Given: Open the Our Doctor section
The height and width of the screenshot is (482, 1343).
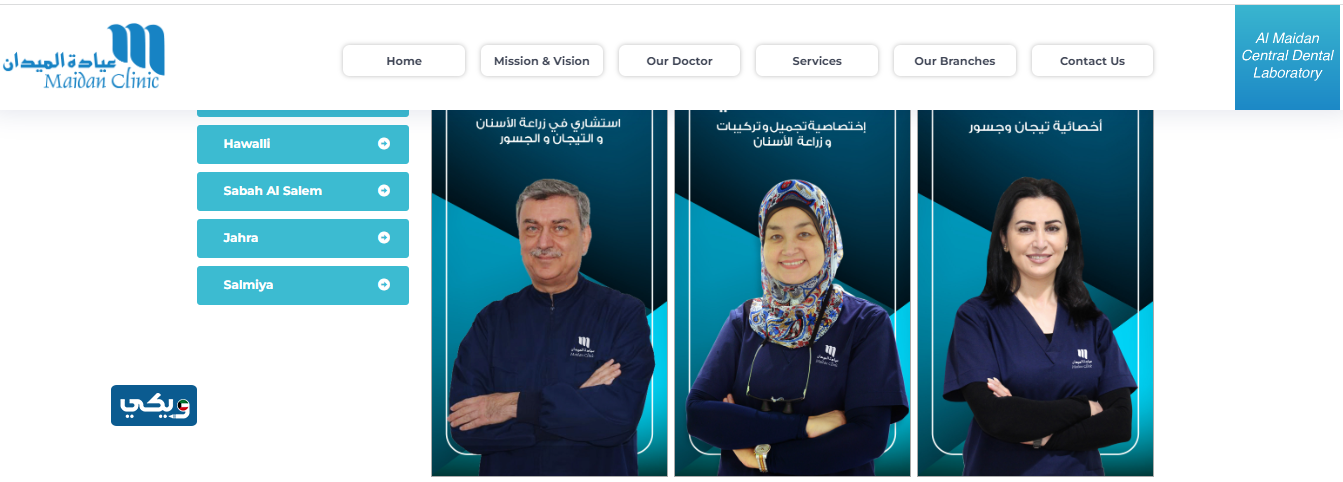Looking at the screenshot, I should click(x=679, y=61).
